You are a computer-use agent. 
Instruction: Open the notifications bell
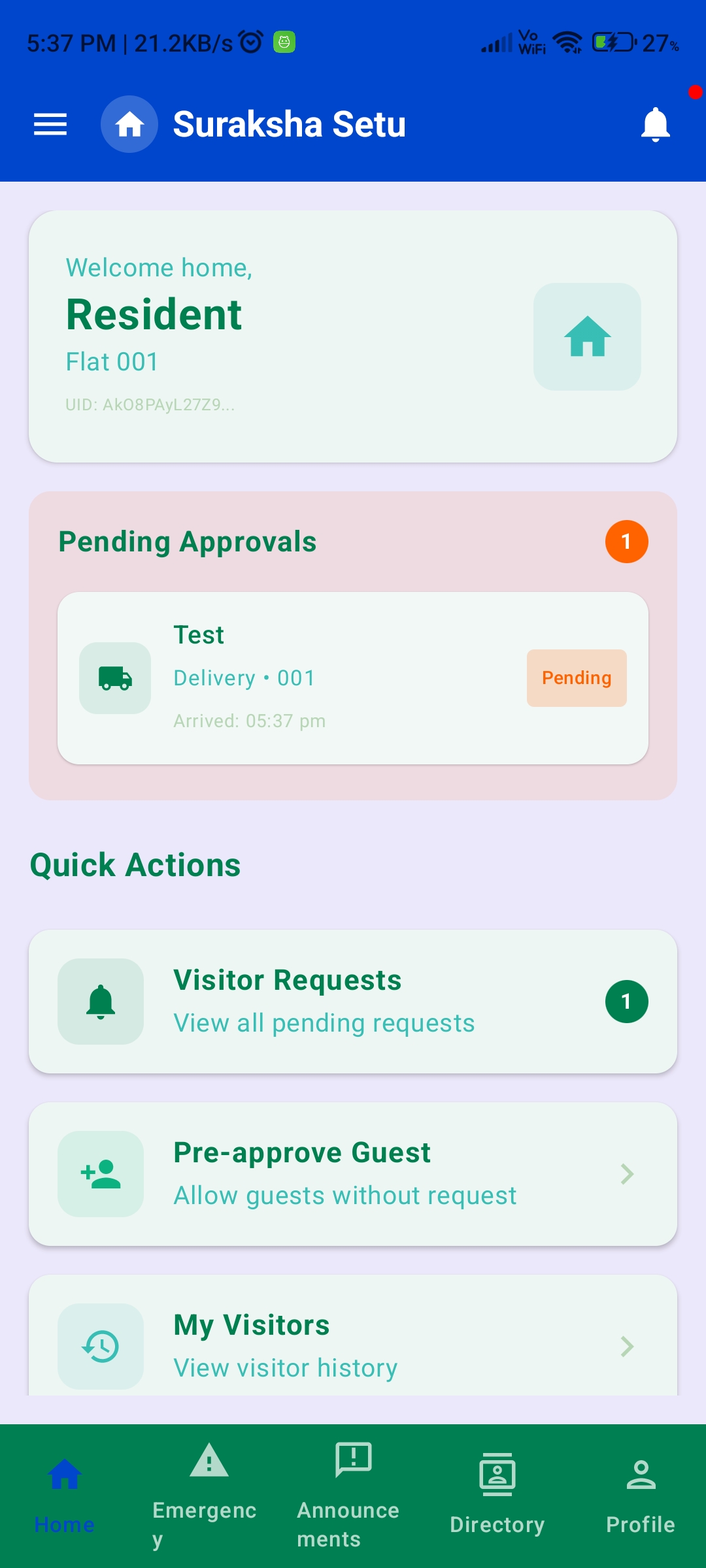[655, 124]
